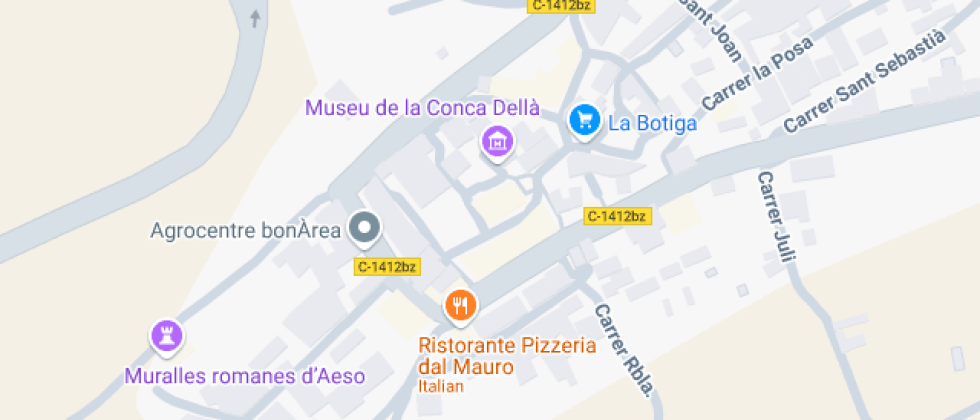The image size is (980, 420).
Task: Select the La Botiga shop pin
Action: tap(585, 121)
